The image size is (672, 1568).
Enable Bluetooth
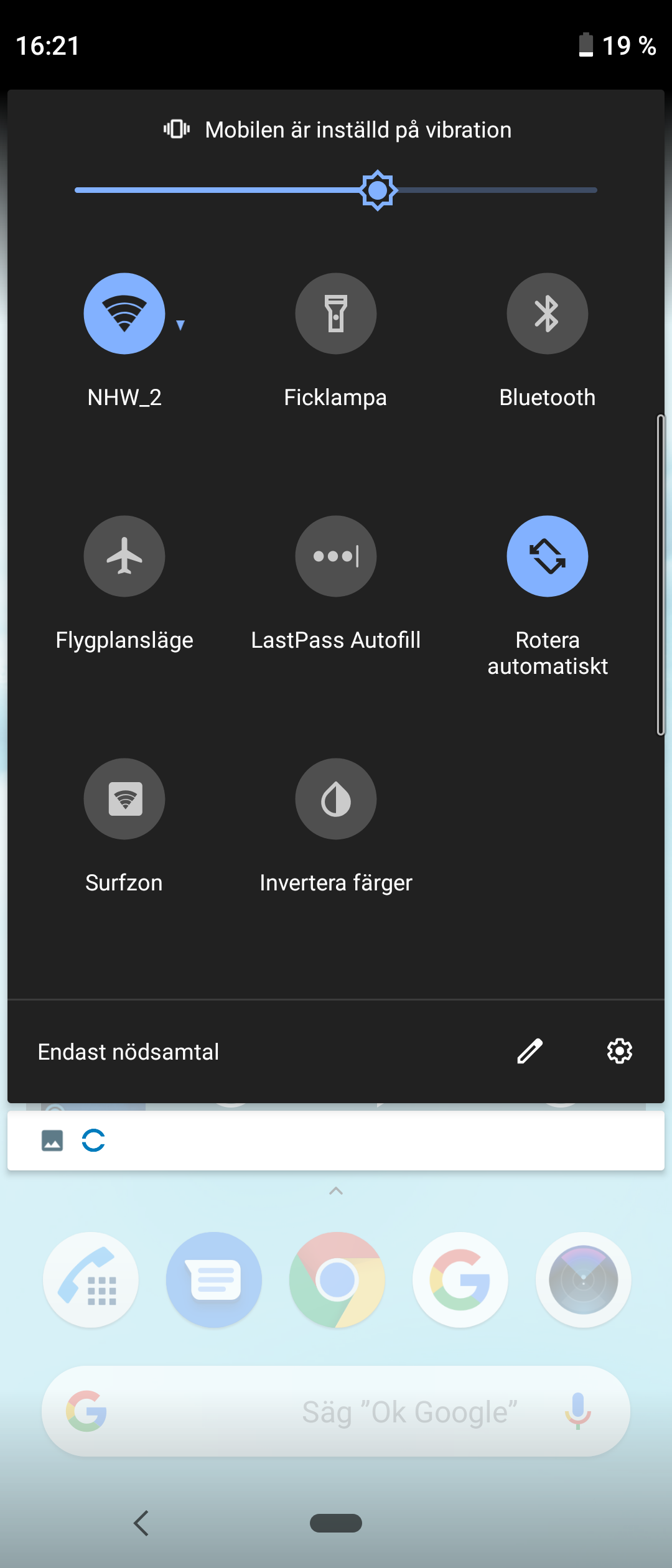click(x=548, y=314)
